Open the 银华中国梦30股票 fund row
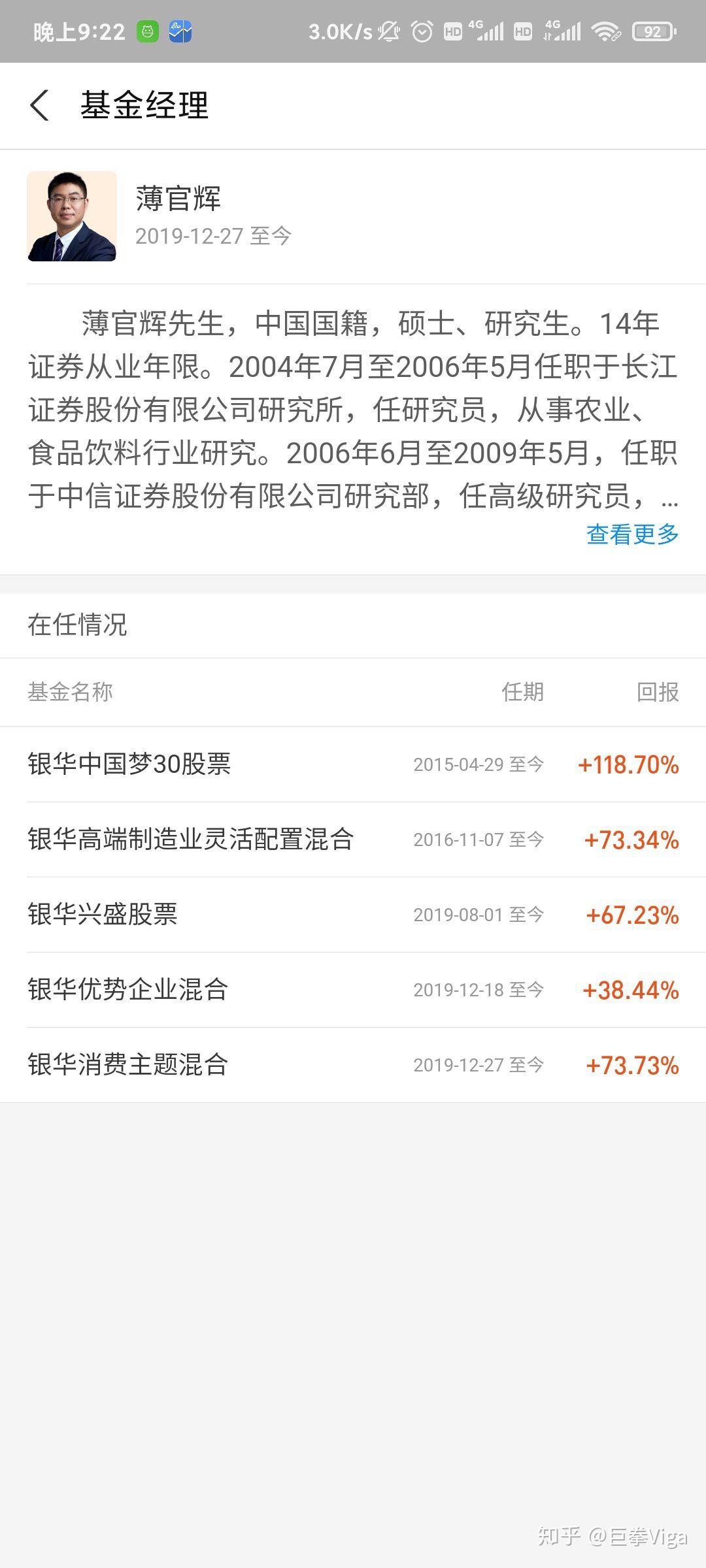706x1568 pixels. coord(353,764)
